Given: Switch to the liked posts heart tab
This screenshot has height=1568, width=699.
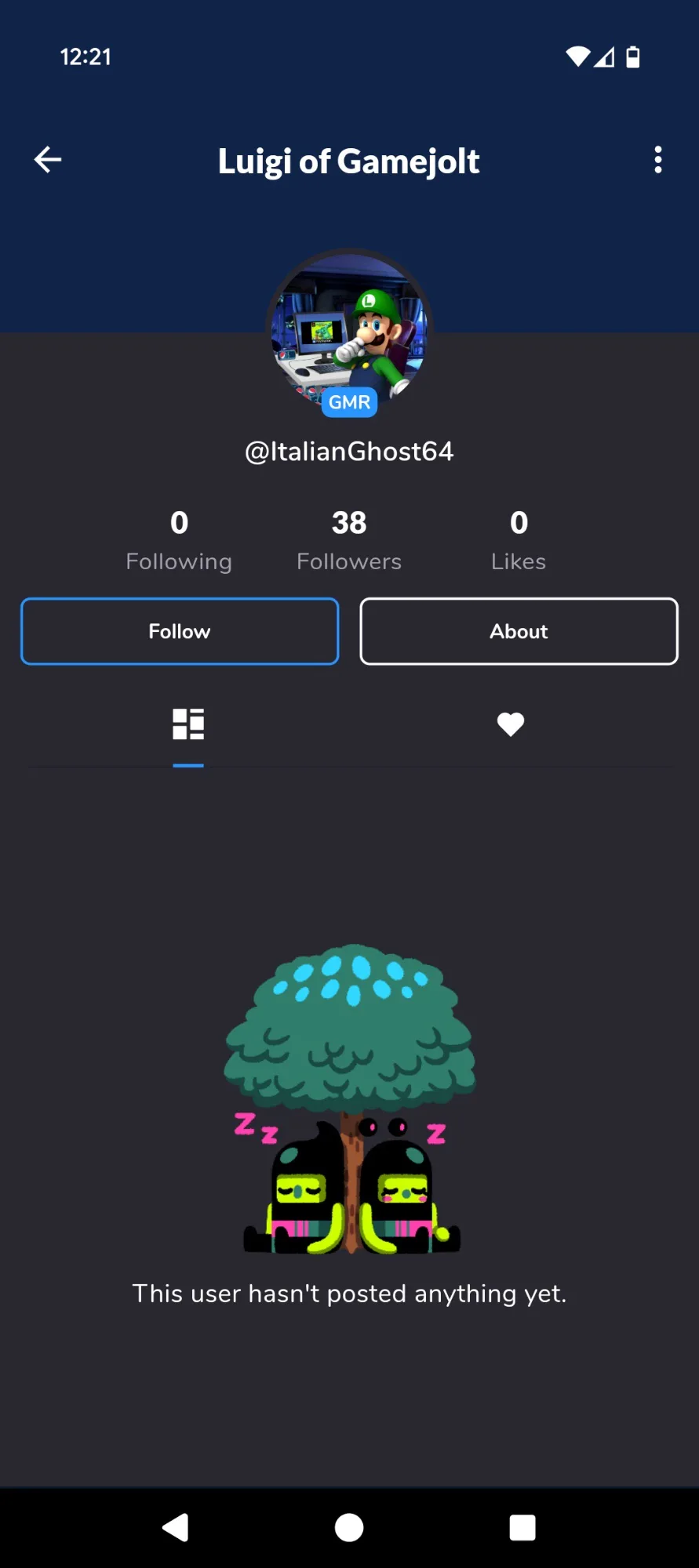Looking at the screenshot, I should click(x=510, y=724).
